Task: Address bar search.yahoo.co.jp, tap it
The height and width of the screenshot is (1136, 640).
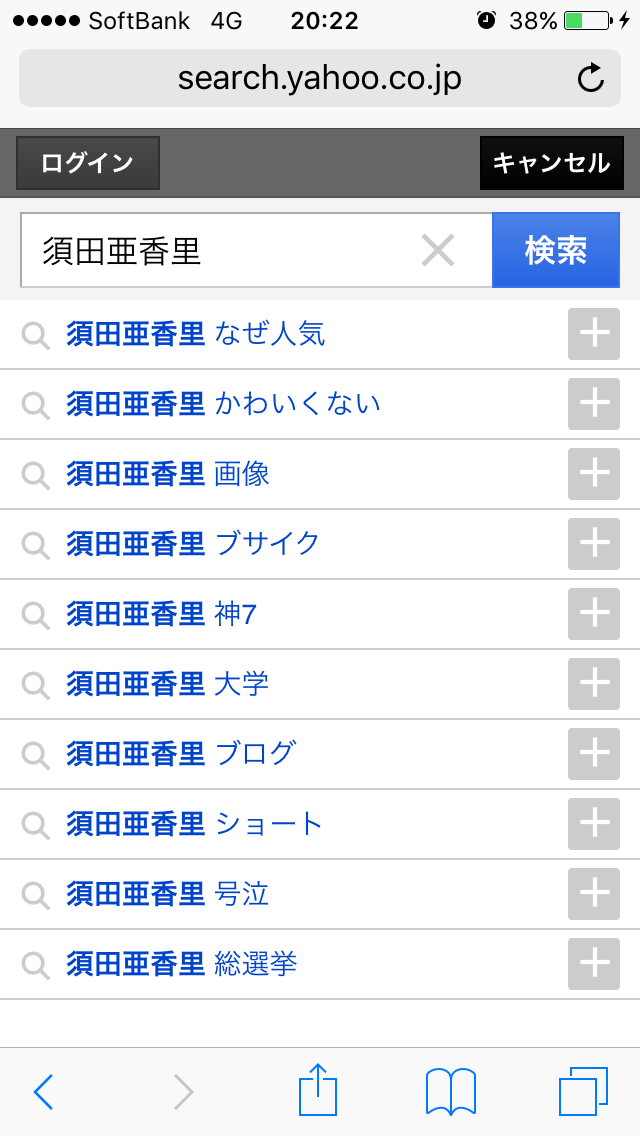Action: [x=320, y=78]
